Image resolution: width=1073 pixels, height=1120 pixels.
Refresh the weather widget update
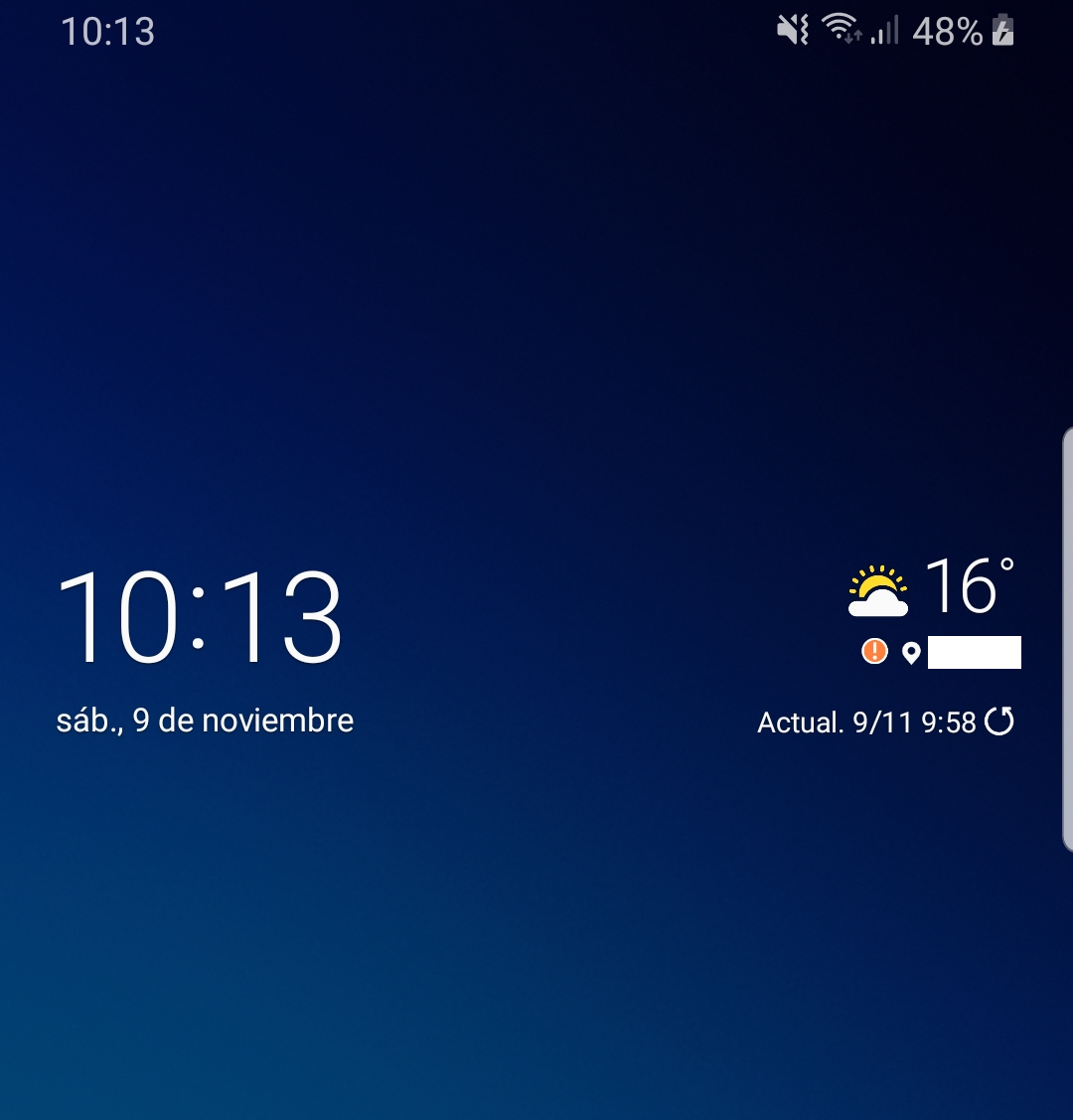tap(998, 721)
